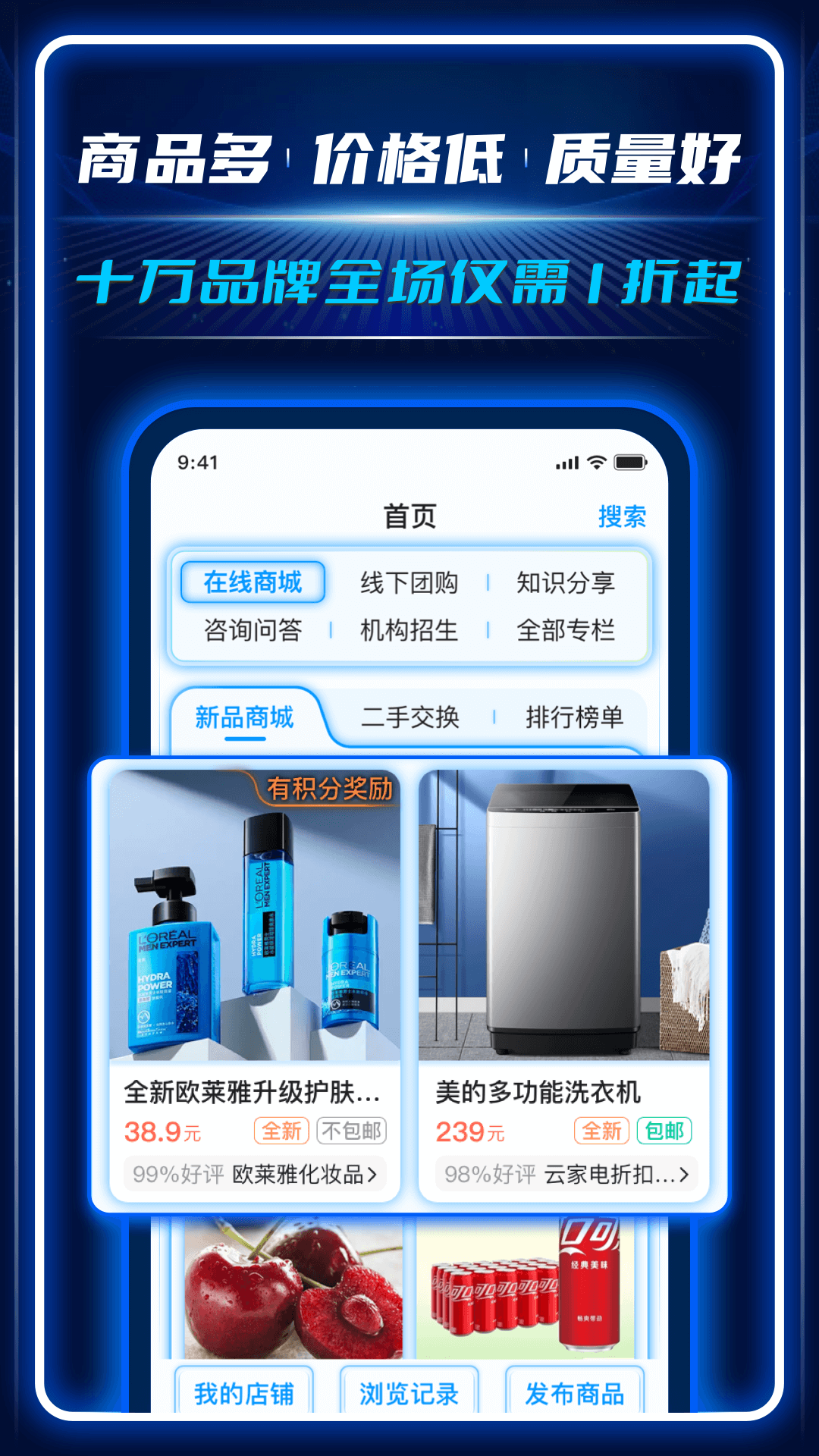Tap the 搜索 search link

[x=622, y=516]
